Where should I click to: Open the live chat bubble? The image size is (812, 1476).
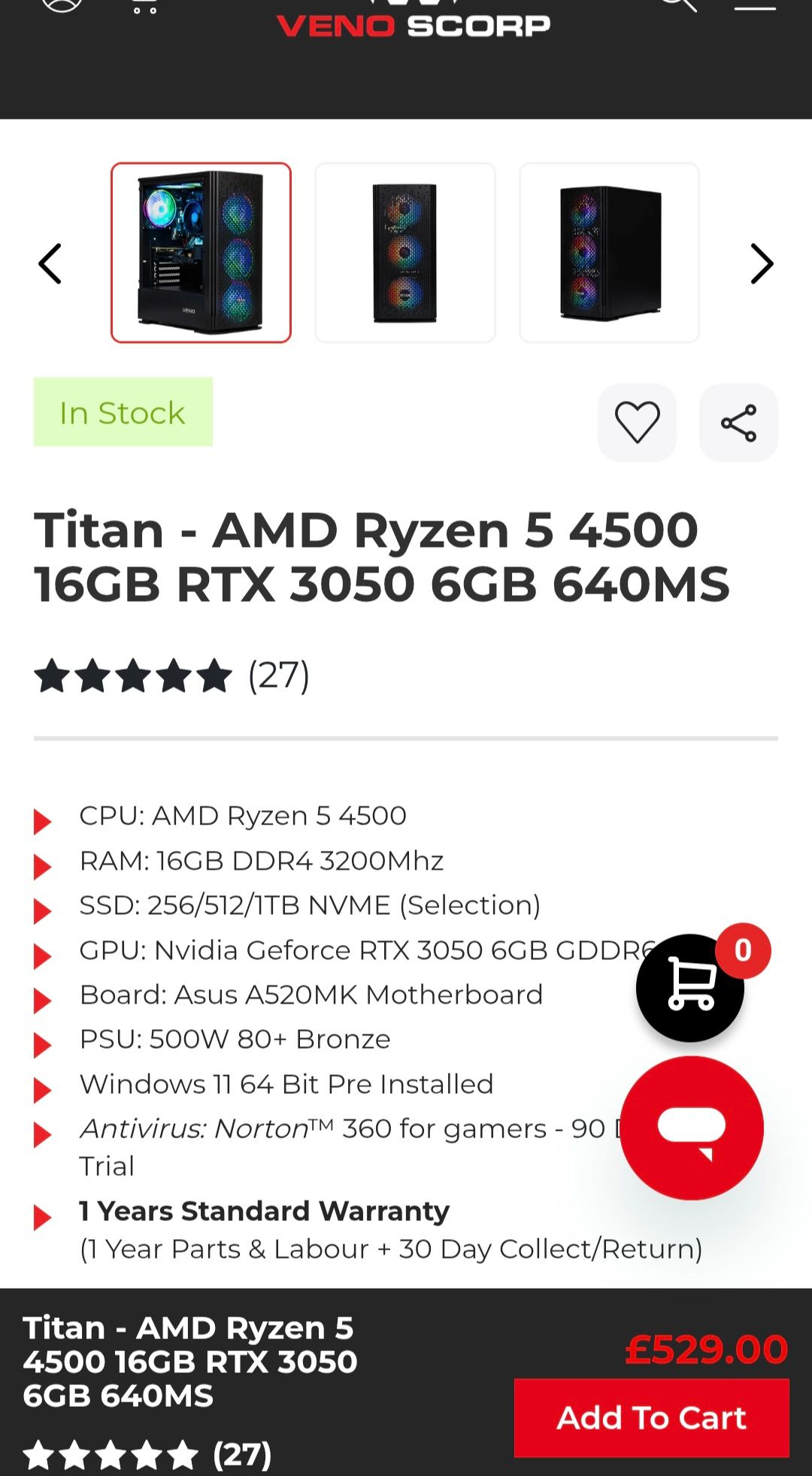click(x=692, y=1128)
